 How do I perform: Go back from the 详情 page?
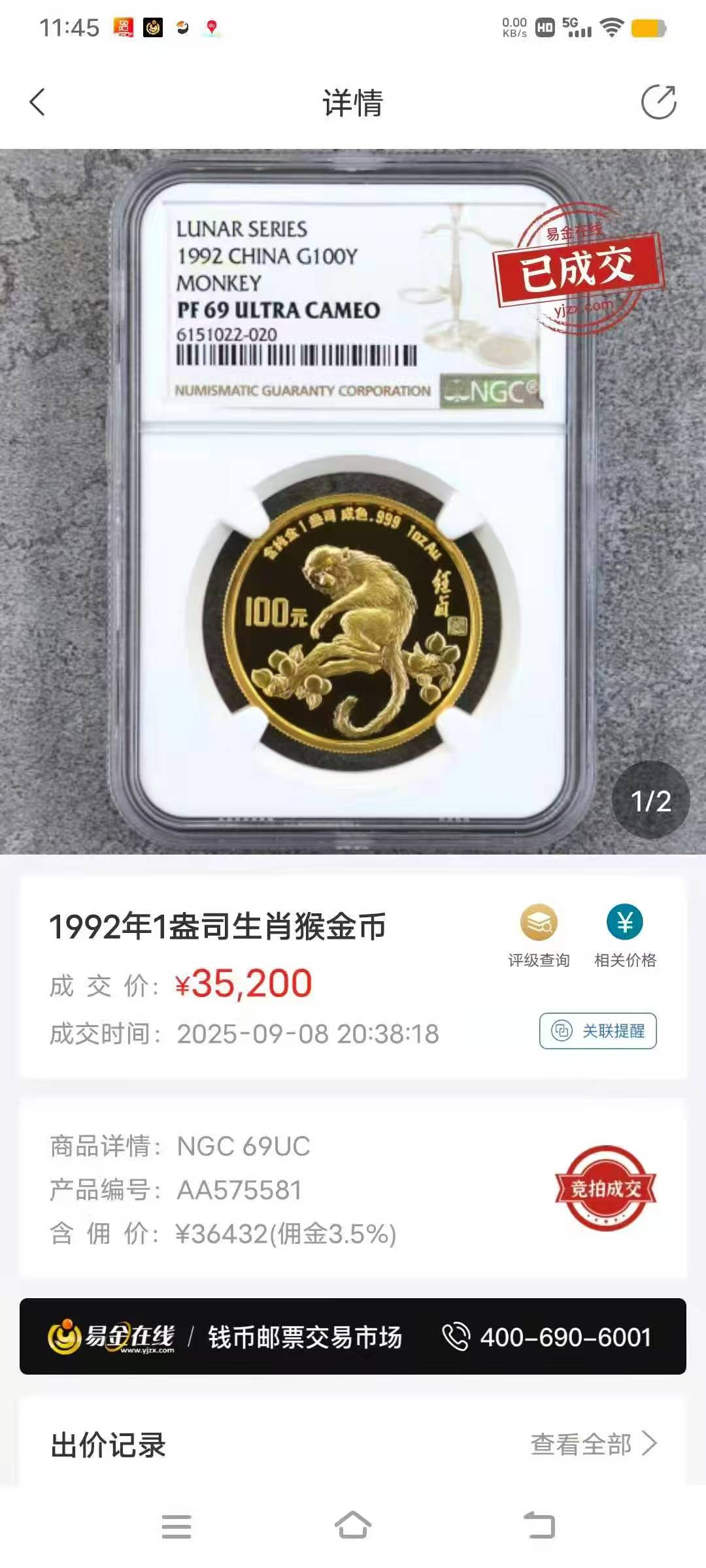pyautogui.click(x=38, y=103)
